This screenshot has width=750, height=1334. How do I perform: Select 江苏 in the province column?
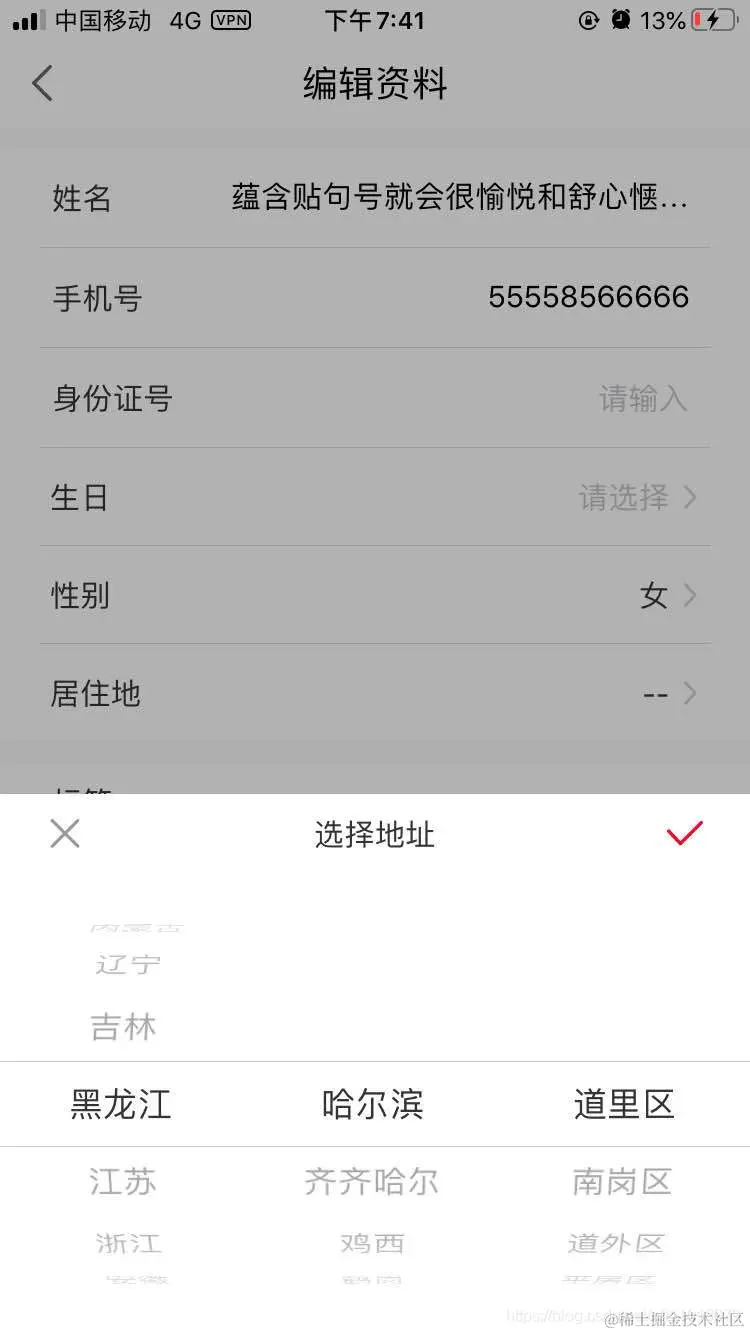pyautogui.click(x=123, y=1182)
